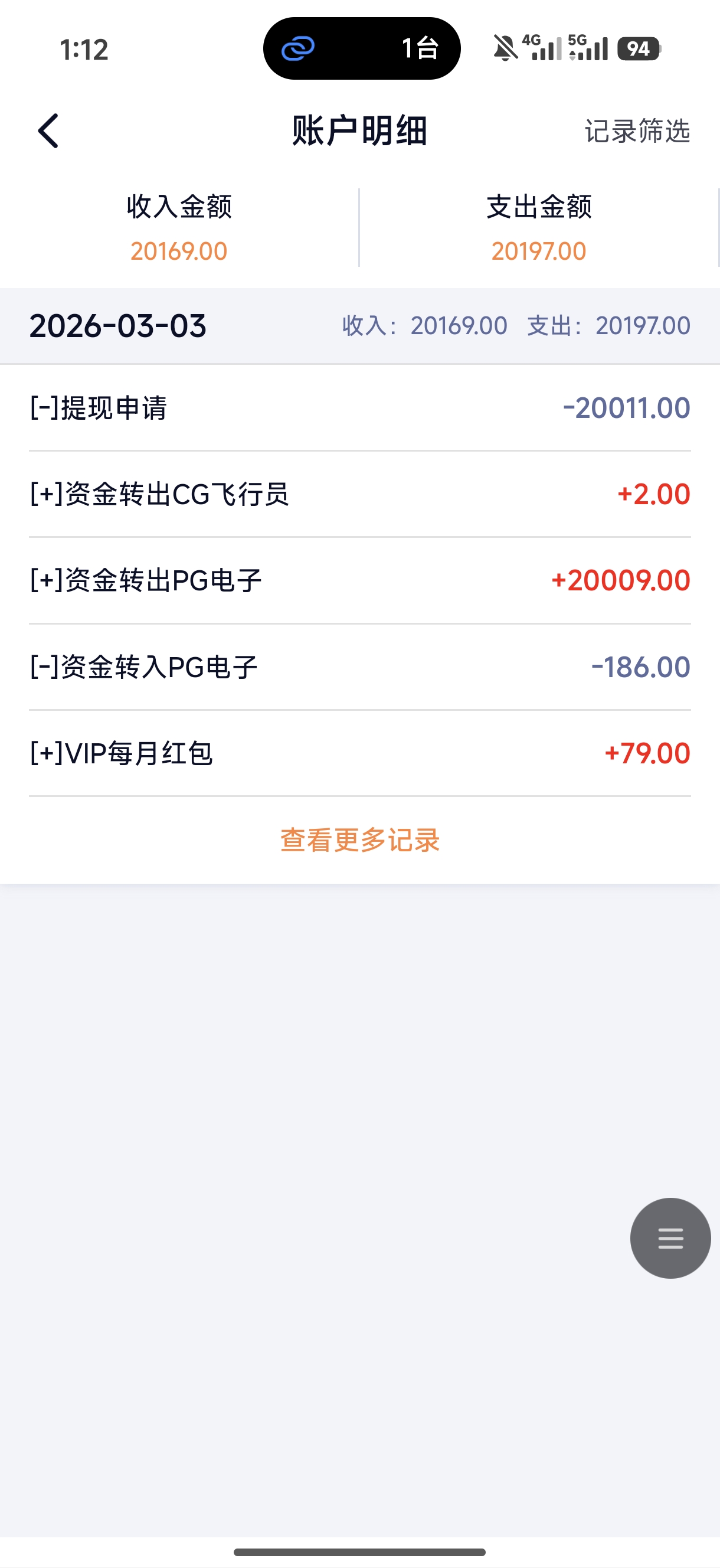View the 资金转出CG飞行员 entry

click(x=359, y=494)
